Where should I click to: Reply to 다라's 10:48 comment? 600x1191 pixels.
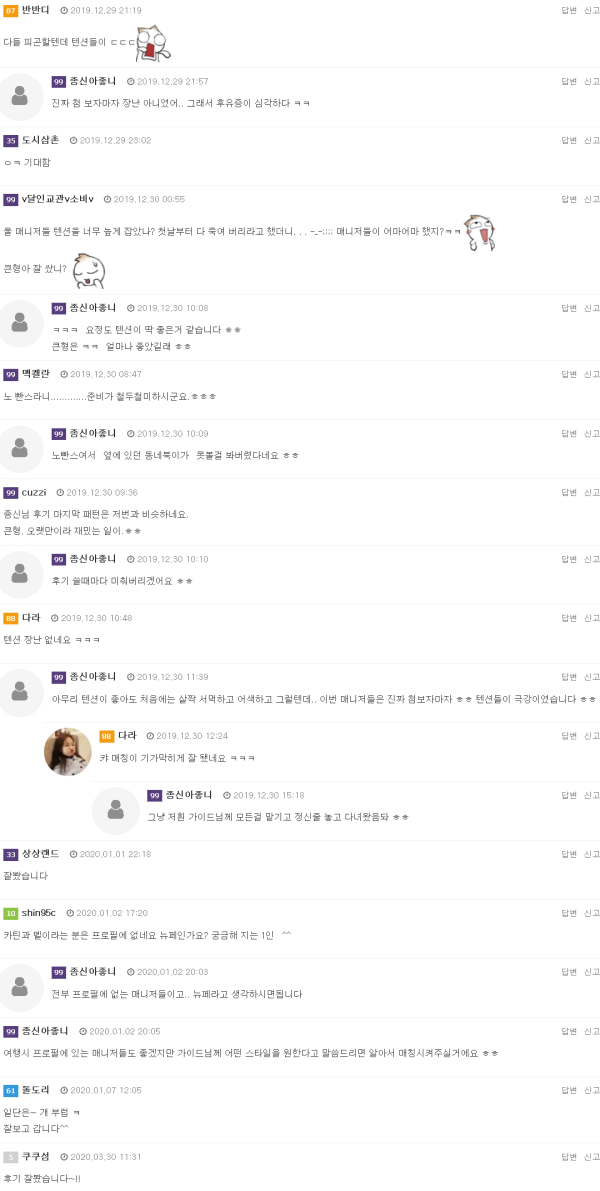[x=569, y=618]
